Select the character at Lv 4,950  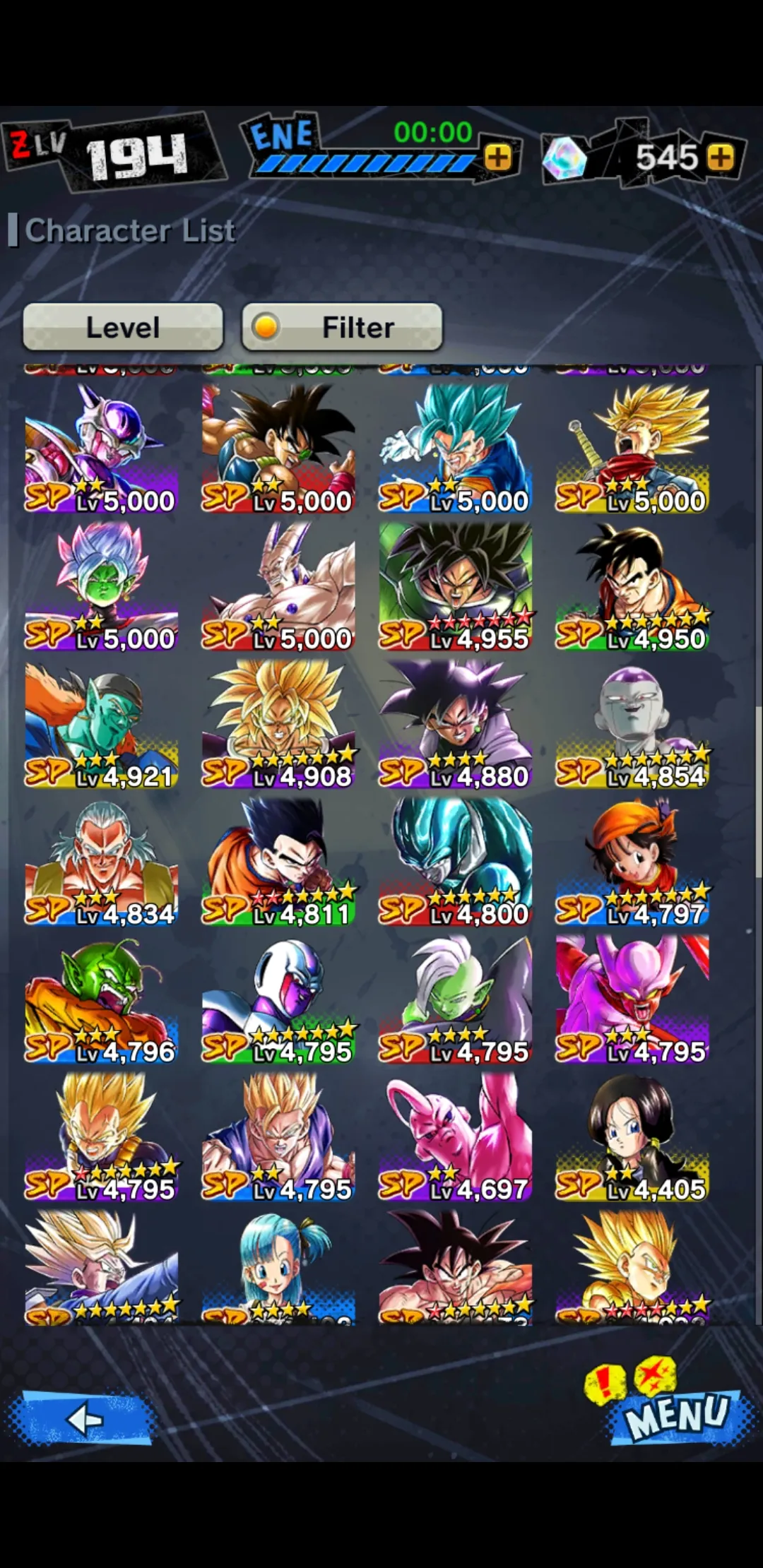click(x=632, y=586)
